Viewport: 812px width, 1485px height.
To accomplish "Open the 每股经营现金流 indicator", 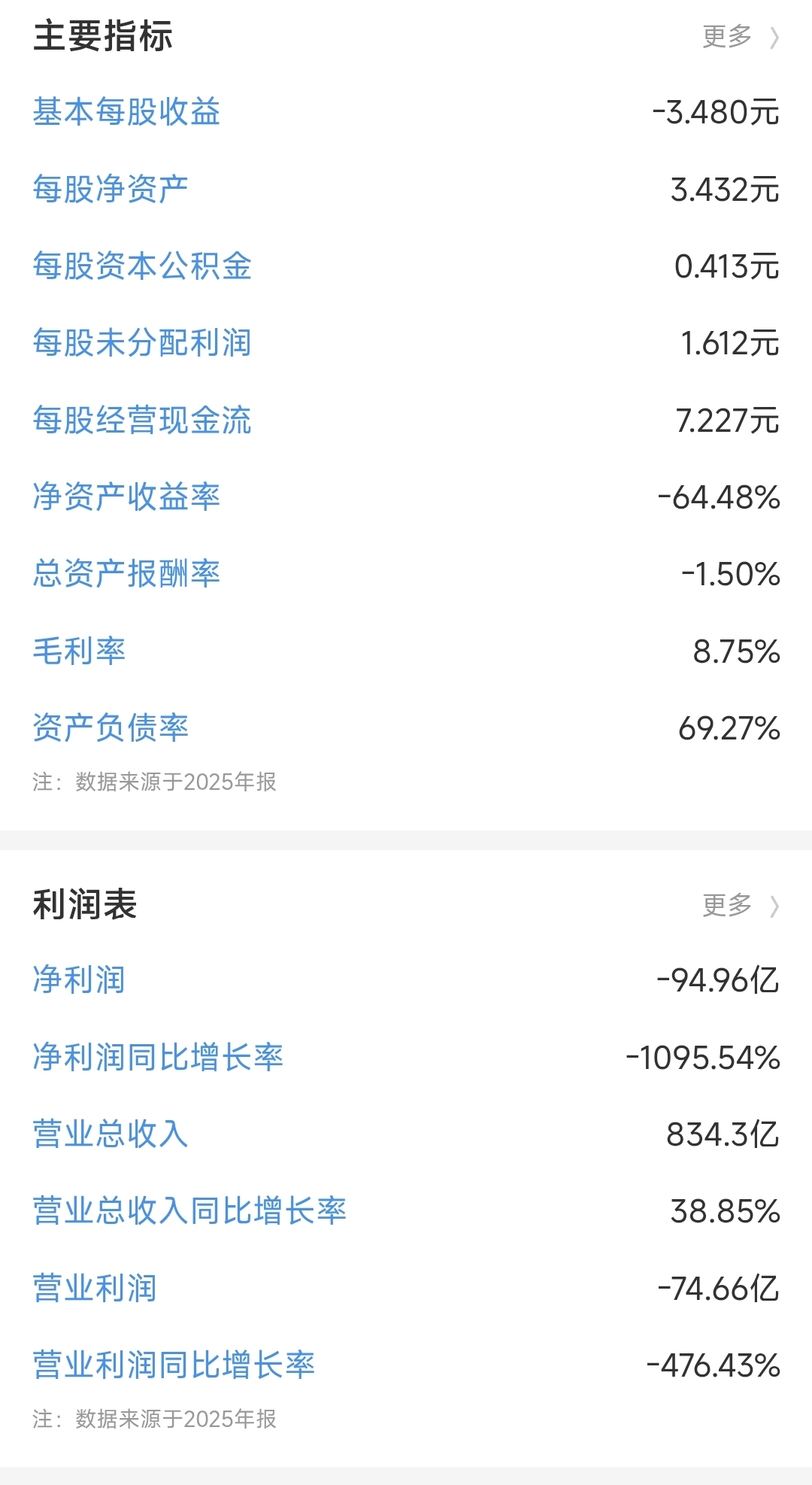I will (142, 420).
